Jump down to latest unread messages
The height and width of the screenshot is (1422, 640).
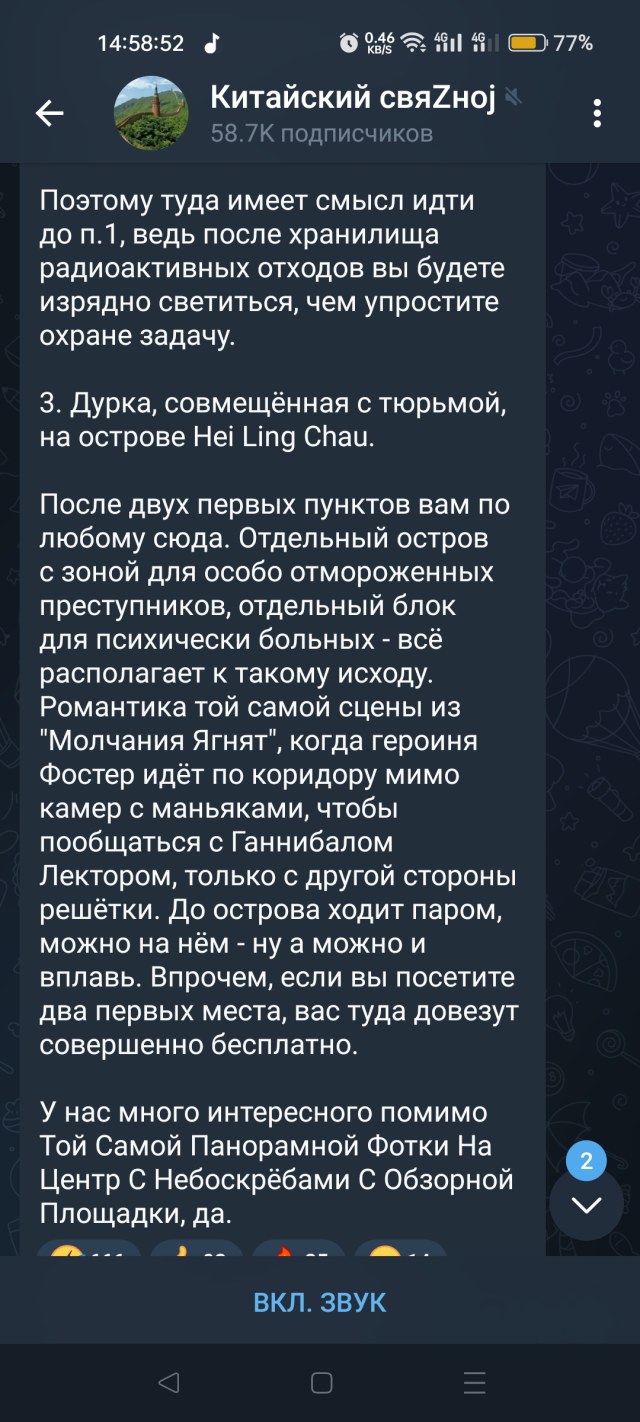point(586,1204)
